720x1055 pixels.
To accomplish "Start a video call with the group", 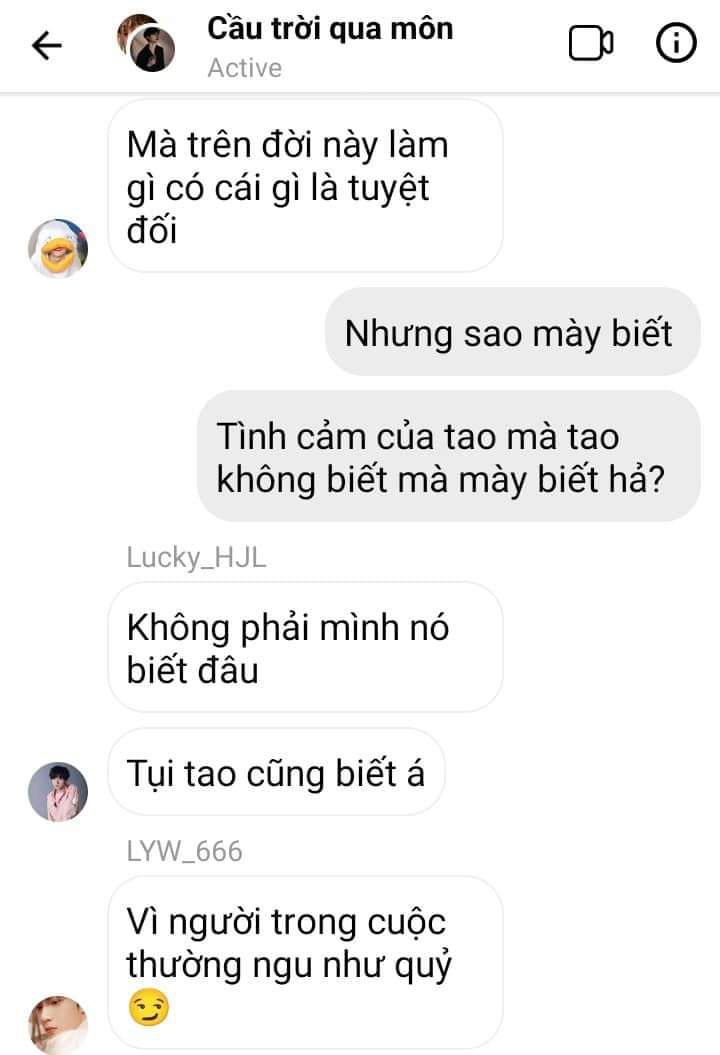I will click(x=591, y=44).
